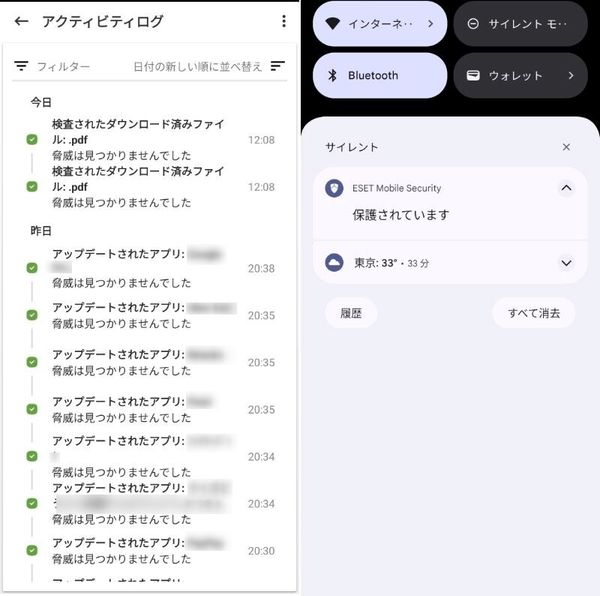Toggle the Bluetooth tile

click(x=380, y=76)
